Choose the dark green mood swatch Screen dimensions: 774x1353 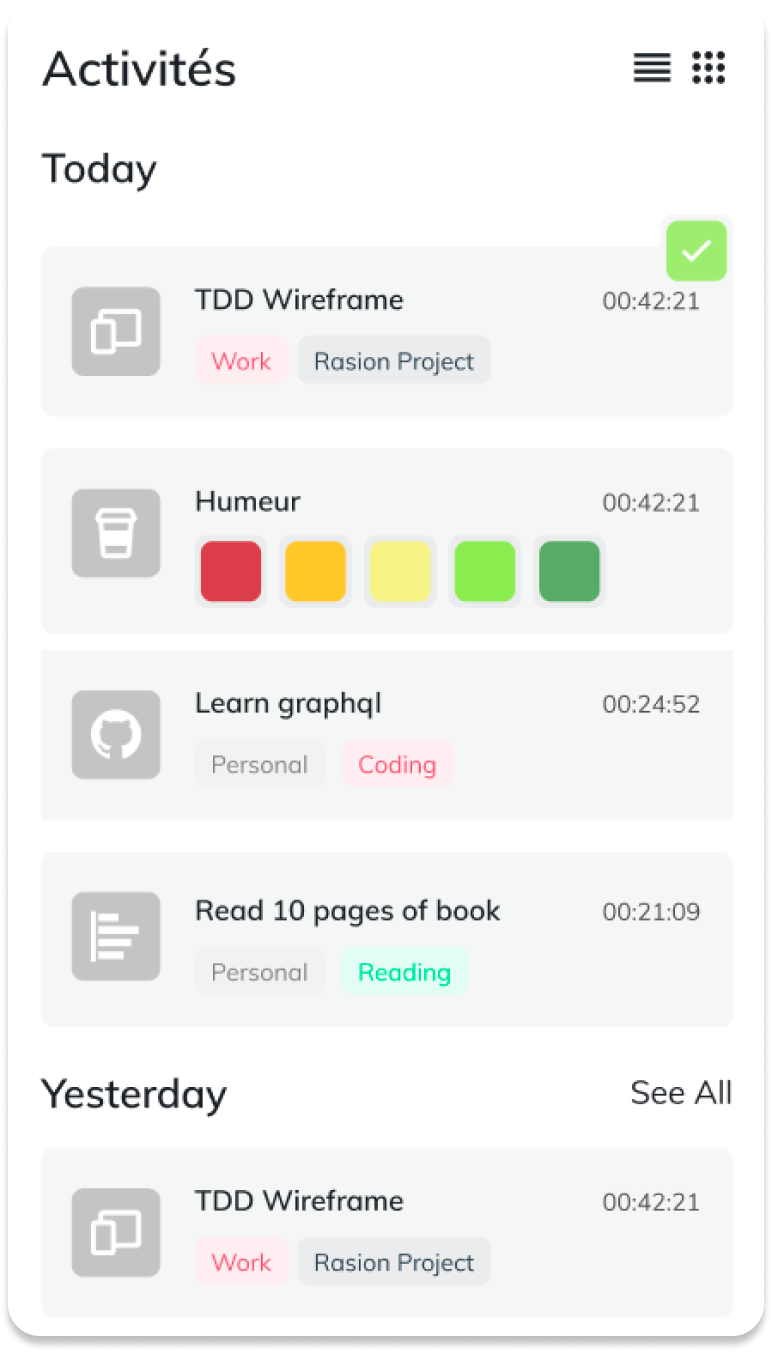click(x=569, y=571)
